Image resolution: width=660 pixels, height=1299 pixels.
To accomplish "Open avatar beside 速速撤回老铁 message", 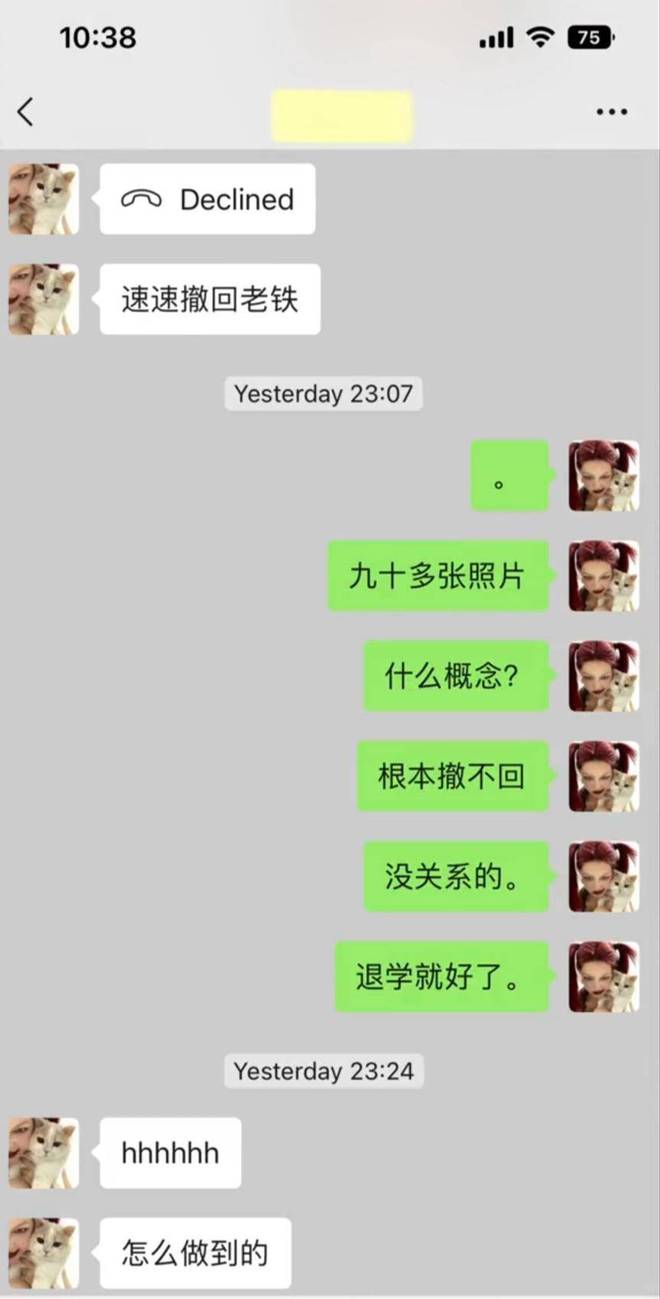I will coord(44,299).
